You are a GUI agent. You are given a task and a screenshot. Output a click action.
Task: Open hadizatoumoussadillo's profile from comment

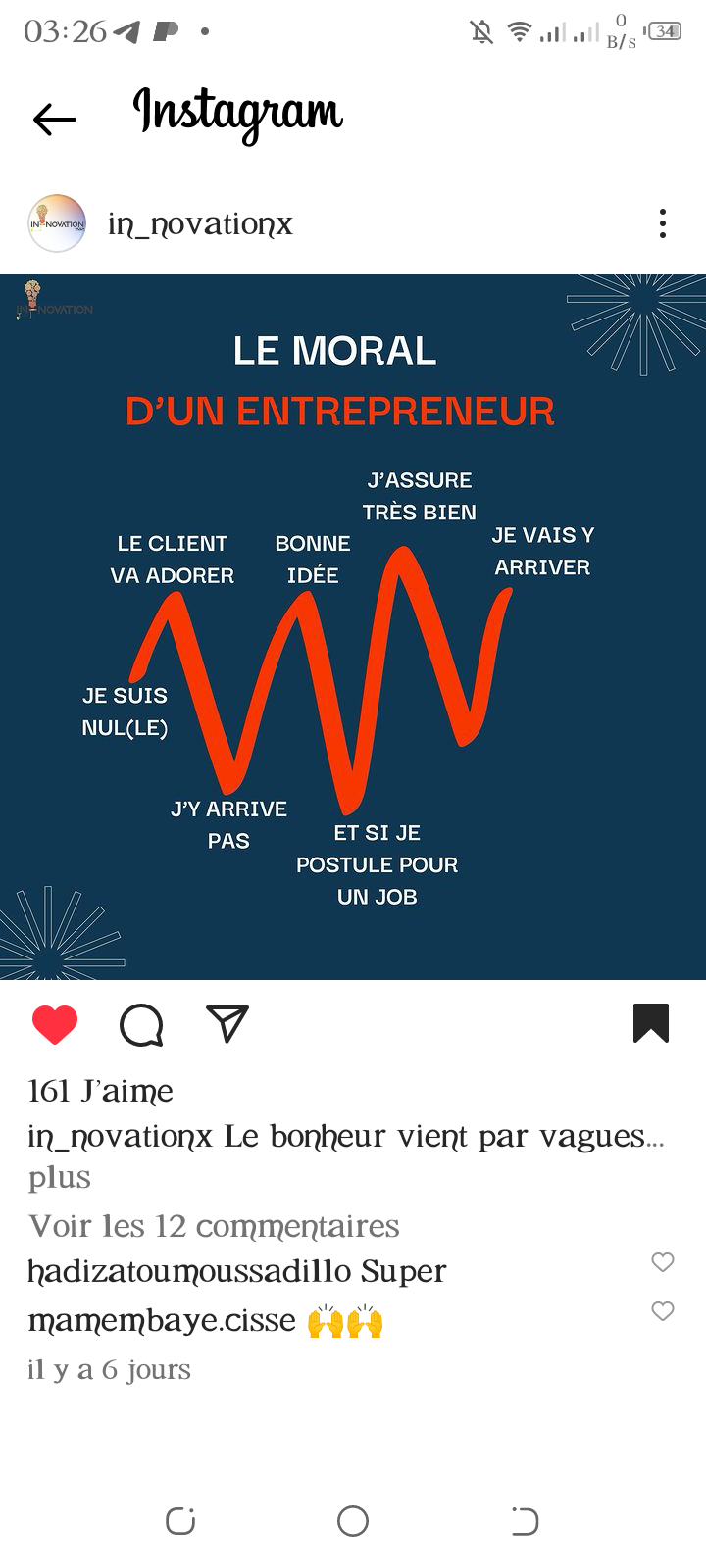point(189,1271)
